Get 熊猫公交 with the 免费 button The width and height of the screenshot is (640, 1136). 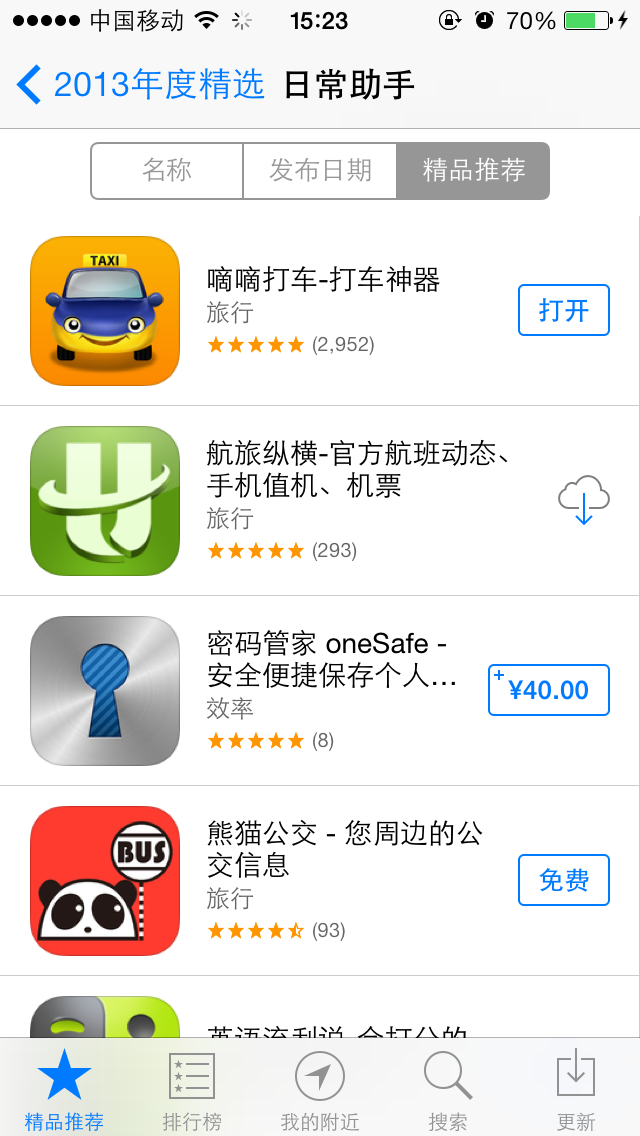[x=564, y=880]
